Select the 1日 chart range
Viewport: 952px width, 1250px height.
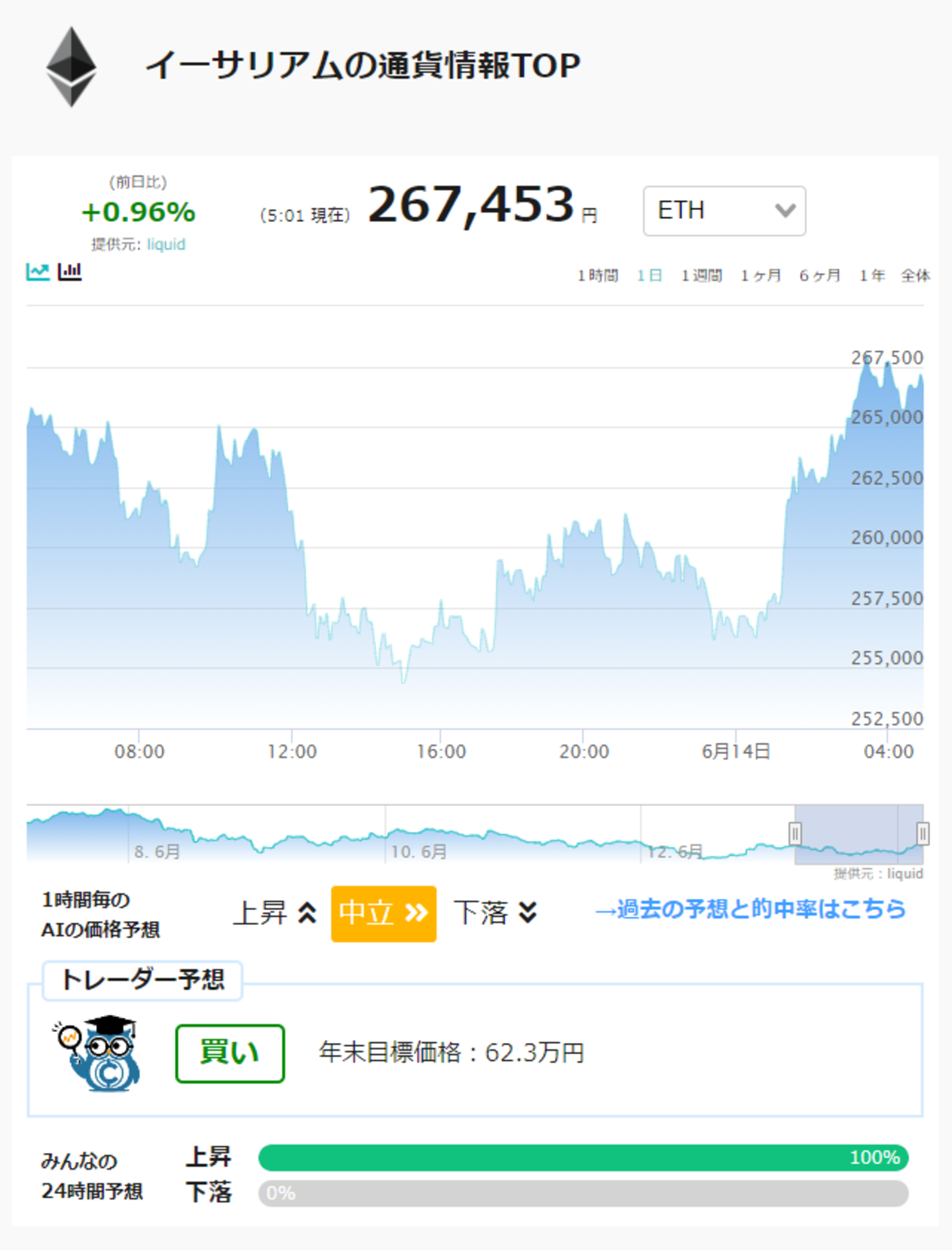(649, 276)
